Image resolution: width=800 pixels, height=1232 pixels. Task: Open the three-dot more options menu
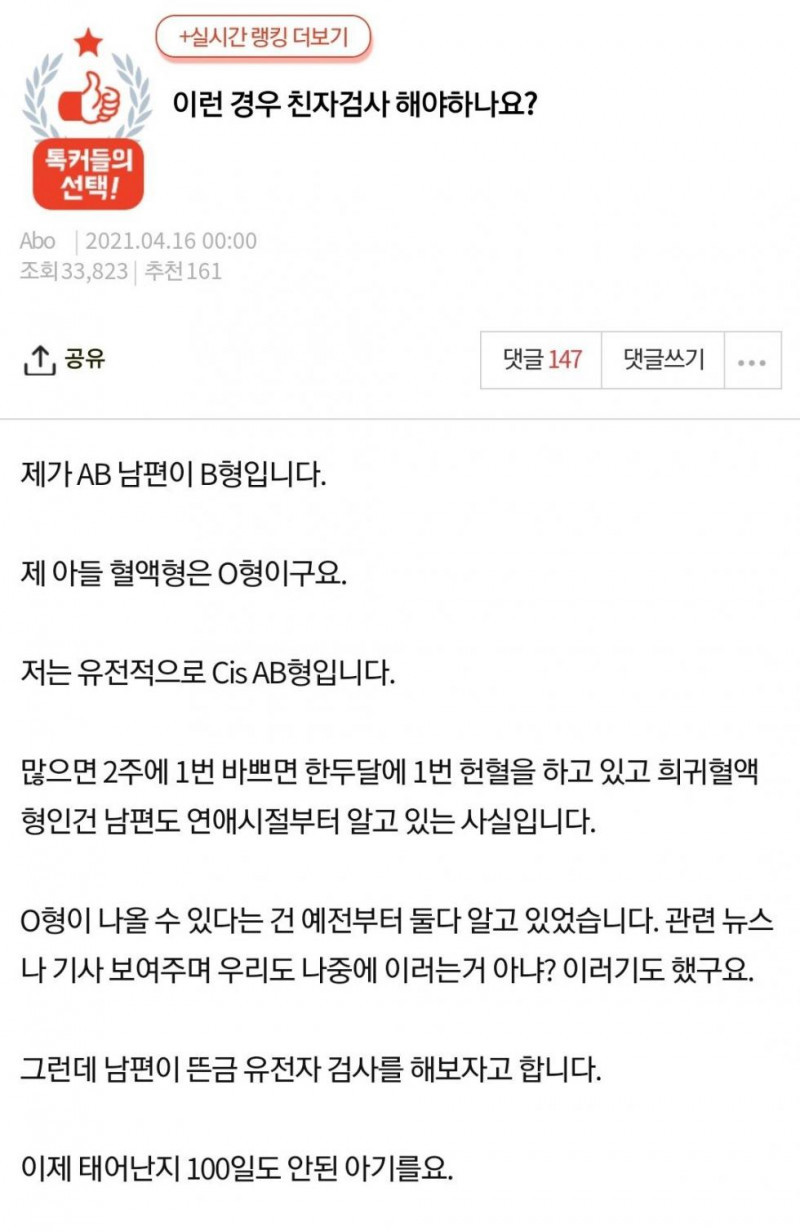(752, 361)
